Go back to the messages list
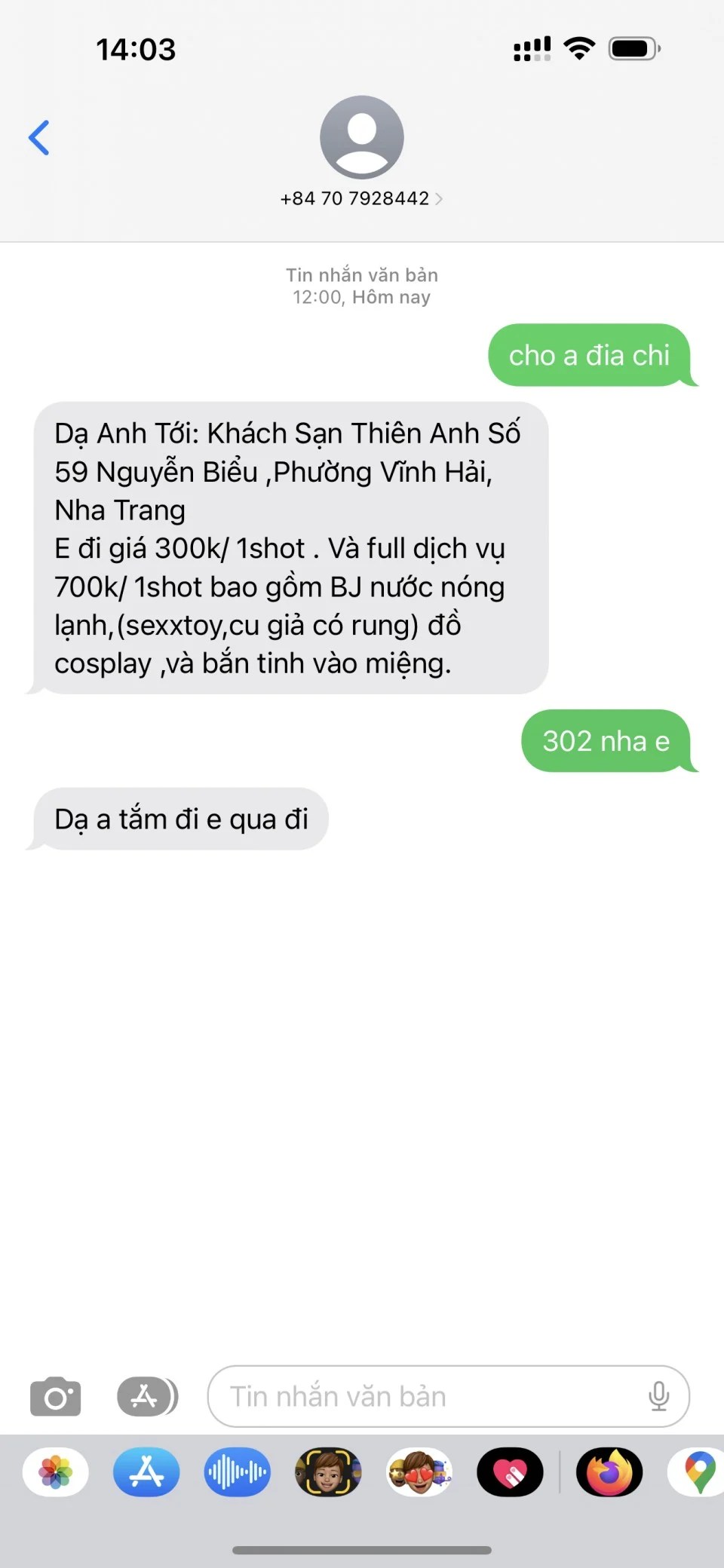The image size is (724, 1568). [39, 138]
